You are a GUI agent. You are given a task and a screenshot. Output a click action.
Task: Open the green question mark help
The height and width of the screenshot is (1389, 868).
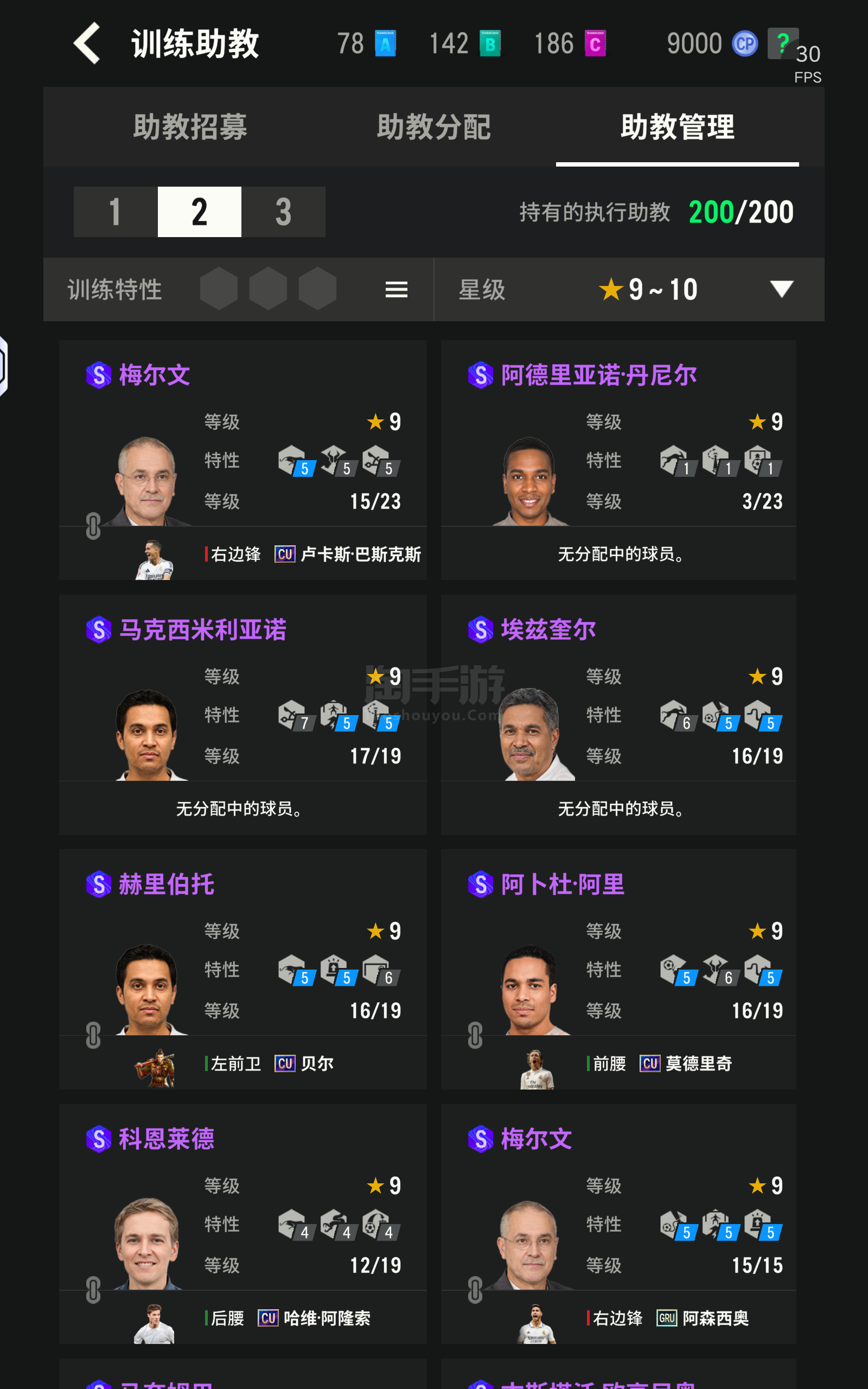tap(782, 43)
